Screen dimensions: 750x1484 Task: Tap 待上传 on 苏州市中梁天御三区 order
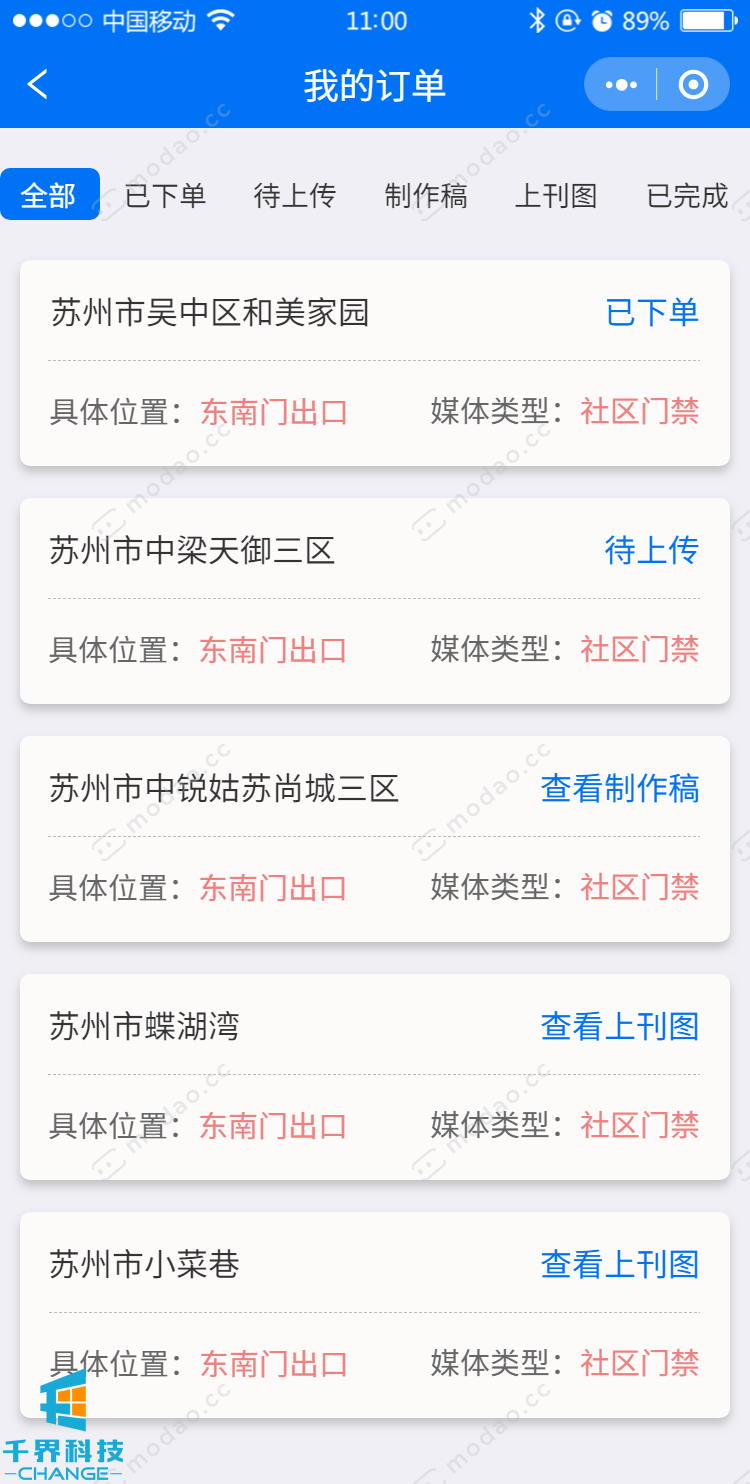point(651,550)
